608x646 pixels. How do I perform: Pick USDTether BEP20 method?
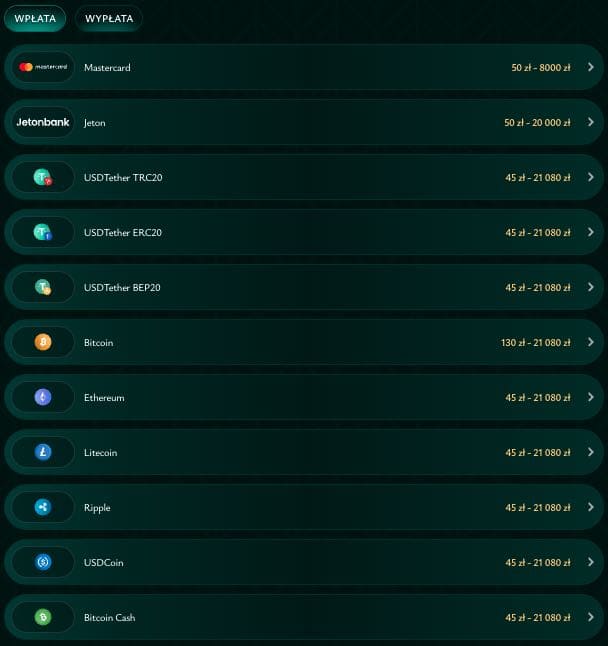tap(304, 287)
